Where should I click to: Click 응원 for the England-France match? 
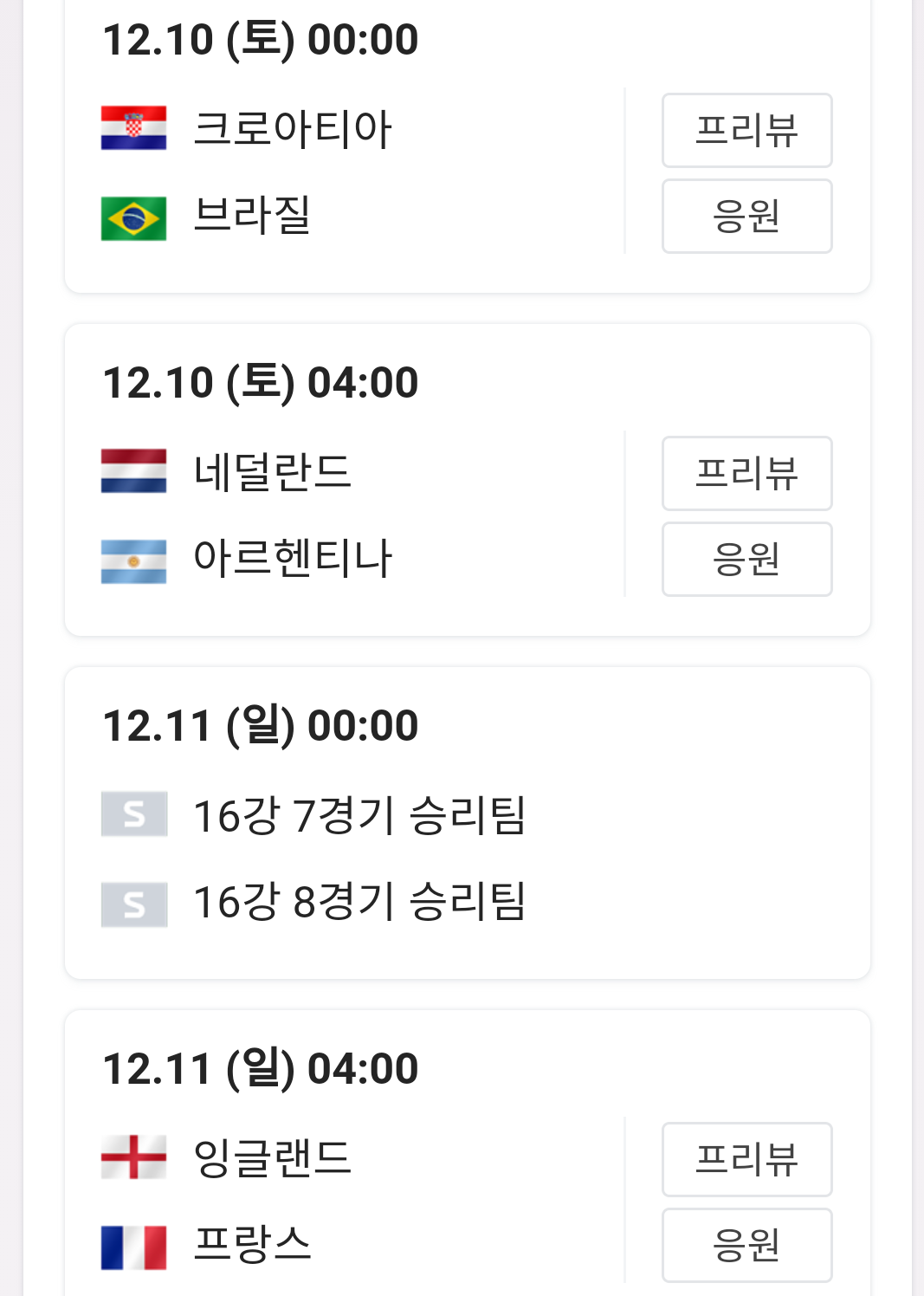pos(746,1245)
